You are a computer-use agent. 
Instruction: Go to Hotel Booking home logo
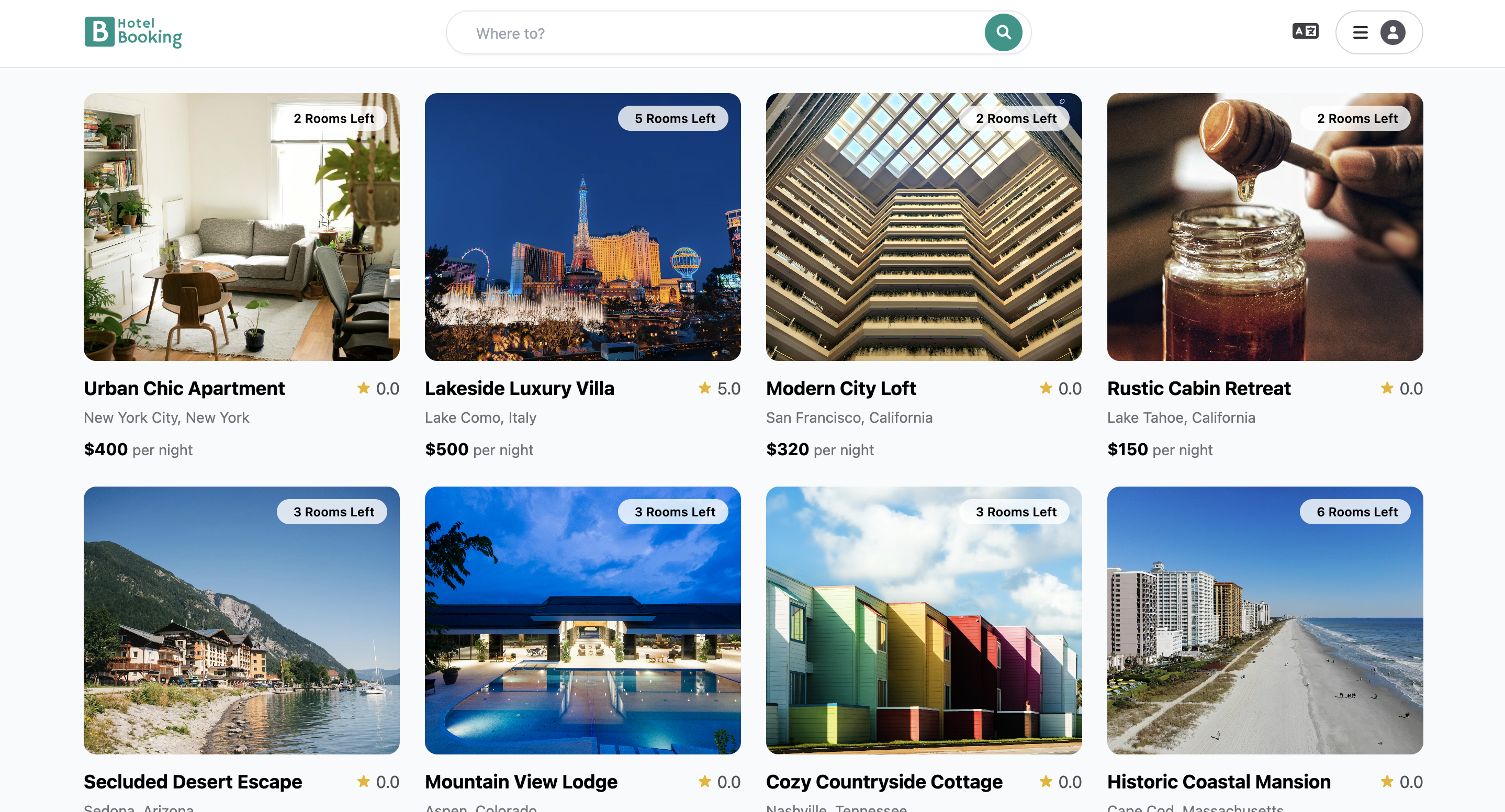(x=133, y=32)
